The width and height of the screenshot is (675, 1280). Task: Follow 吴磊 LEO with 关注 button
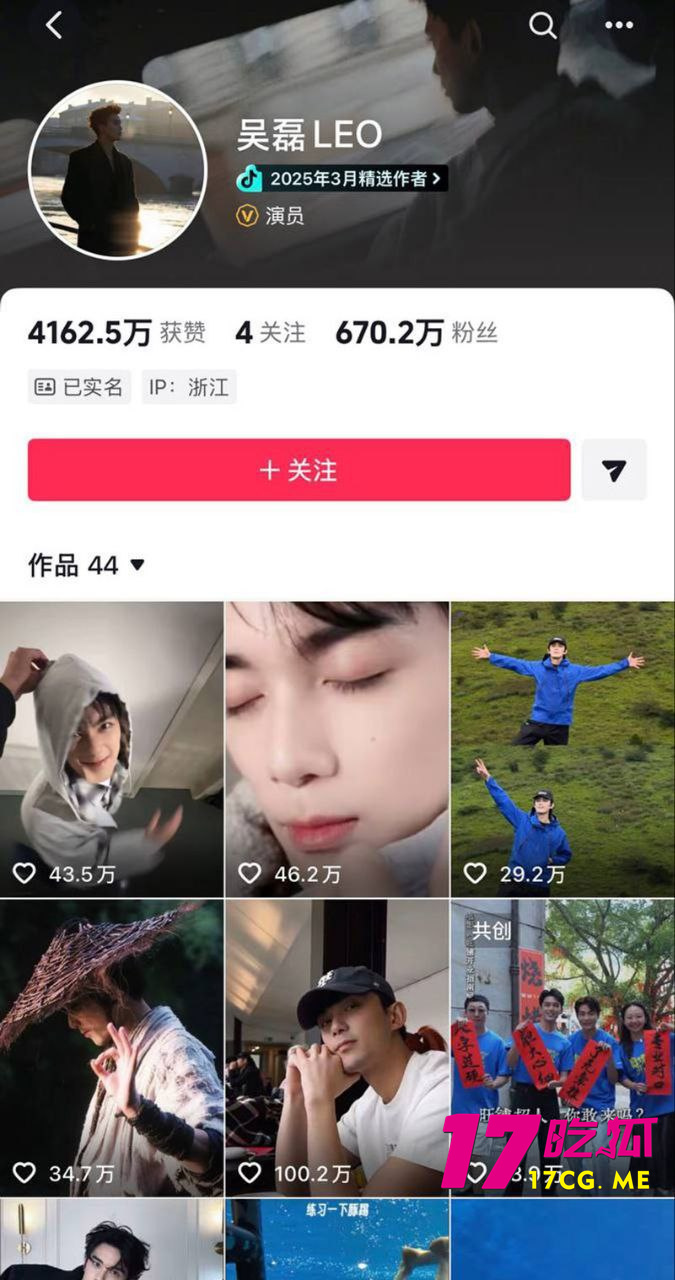[299, 470]
